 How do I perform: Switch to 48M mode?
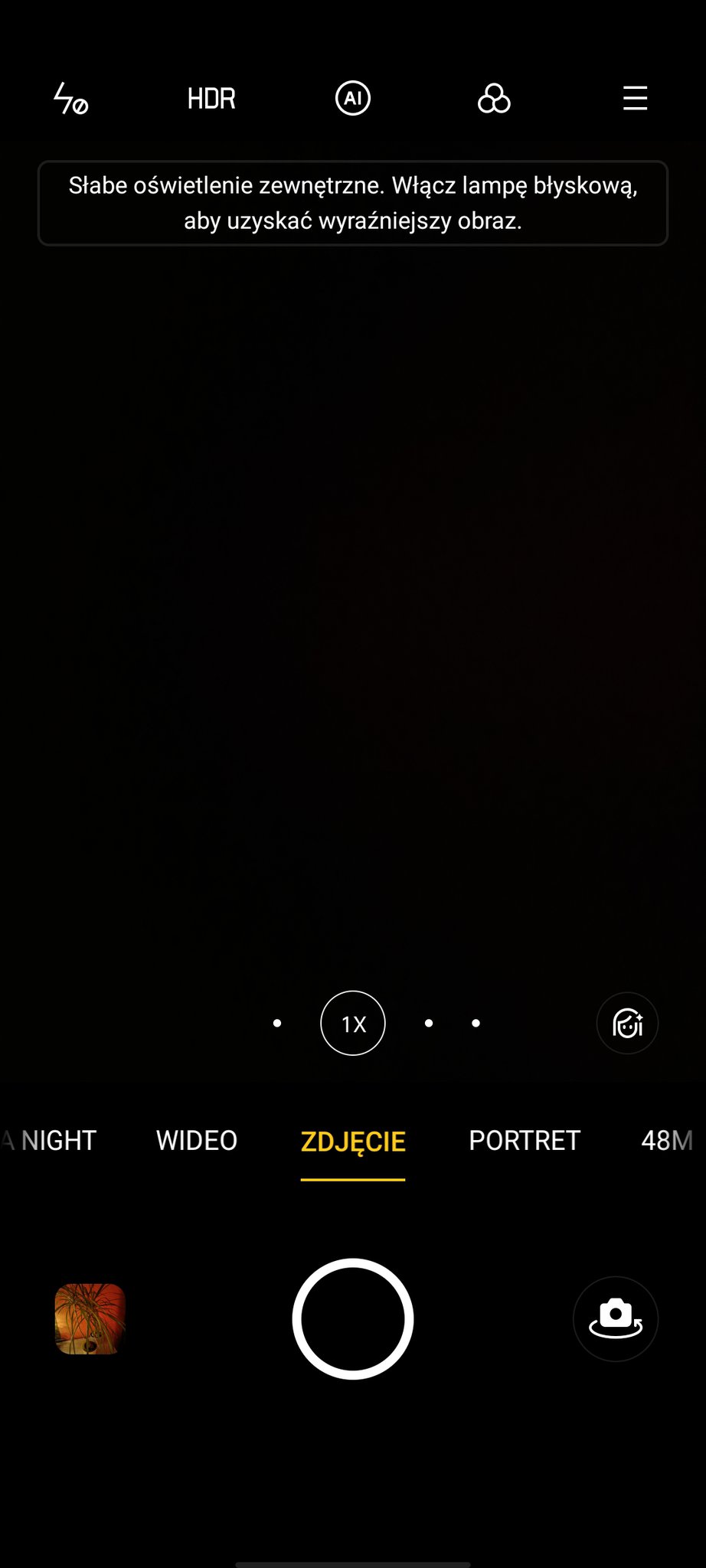tap(665, 1141)
